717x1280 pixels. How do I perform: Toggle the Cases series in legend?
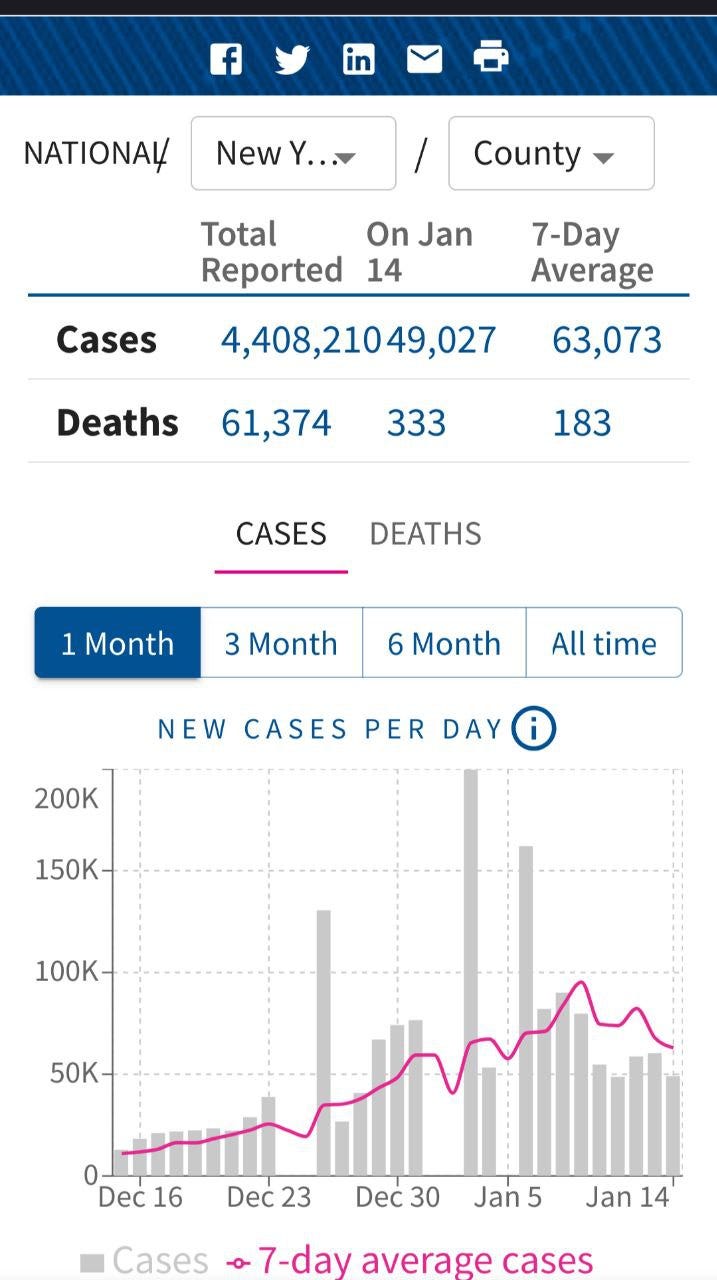[x=145, y=1261]
